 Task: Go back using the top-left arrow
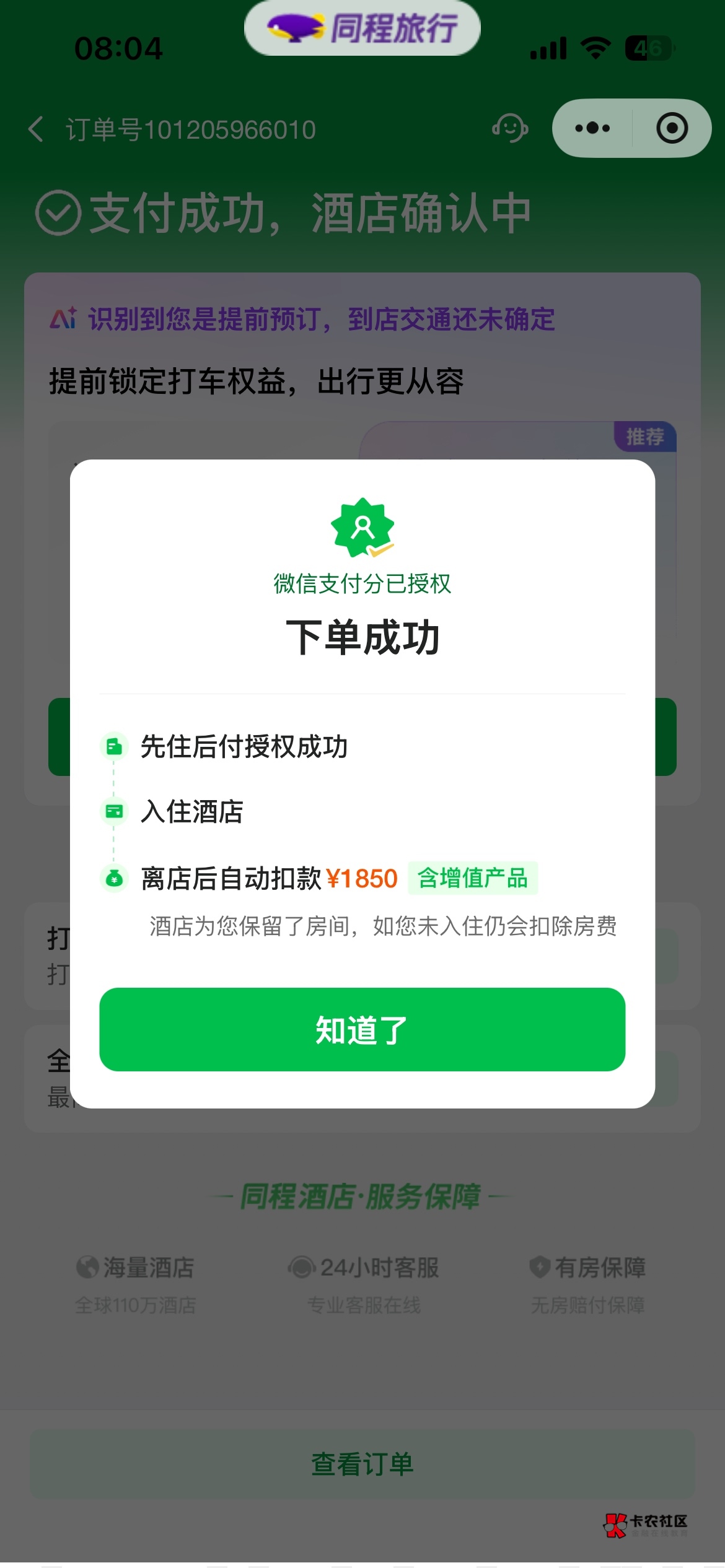pyautogui.click(x=36, y=129)
